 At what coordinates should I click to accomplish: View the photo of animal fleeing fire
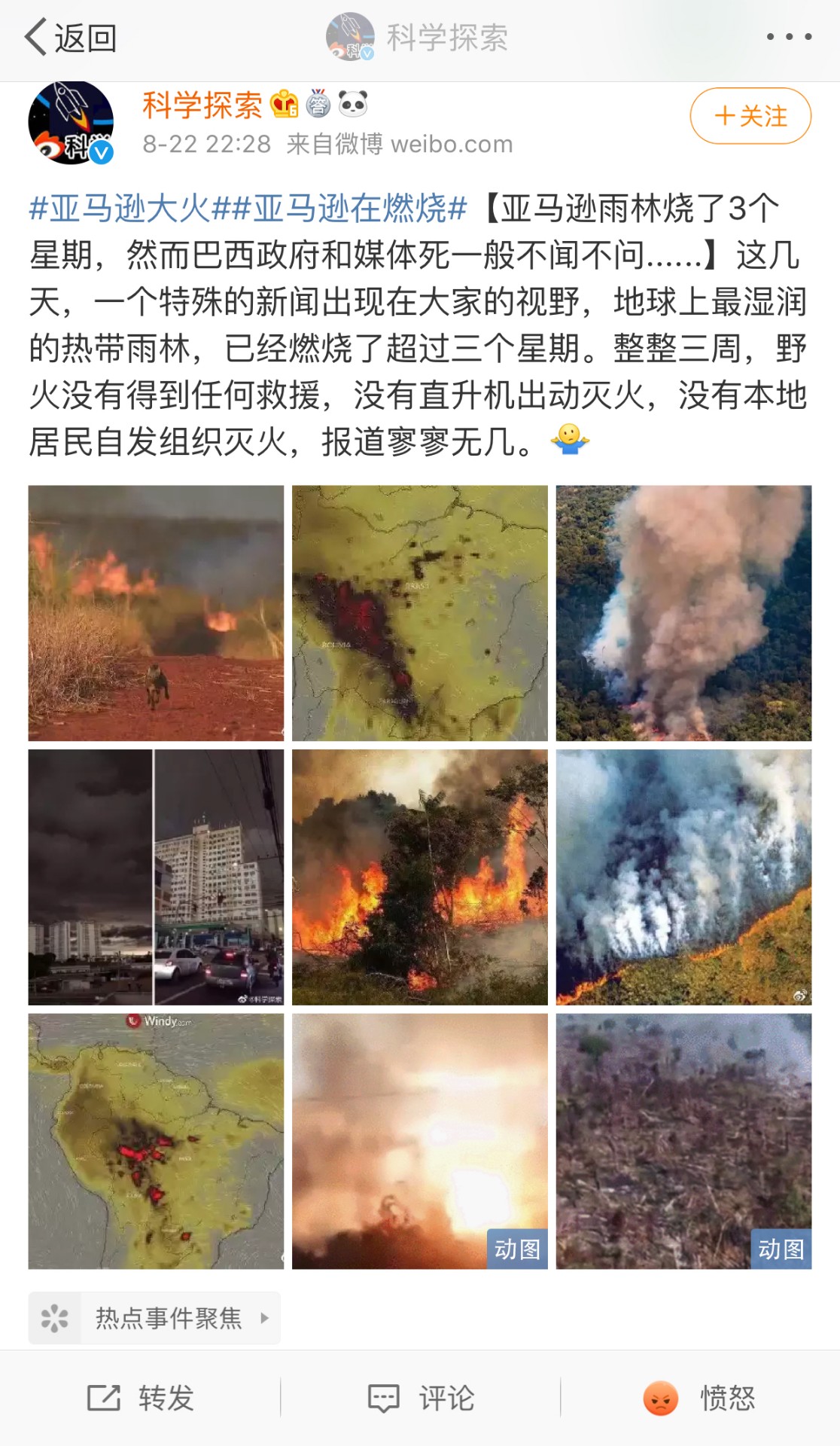click(156, 613)
